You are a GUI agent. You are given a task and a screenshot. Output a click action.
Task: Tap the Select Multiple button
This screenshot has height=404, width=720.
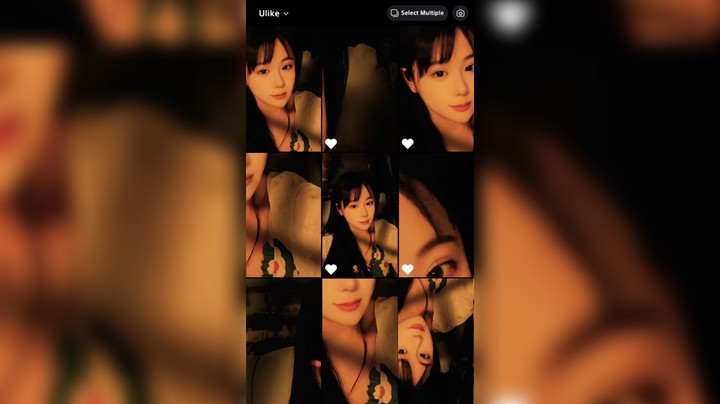[x=417, y=13]
